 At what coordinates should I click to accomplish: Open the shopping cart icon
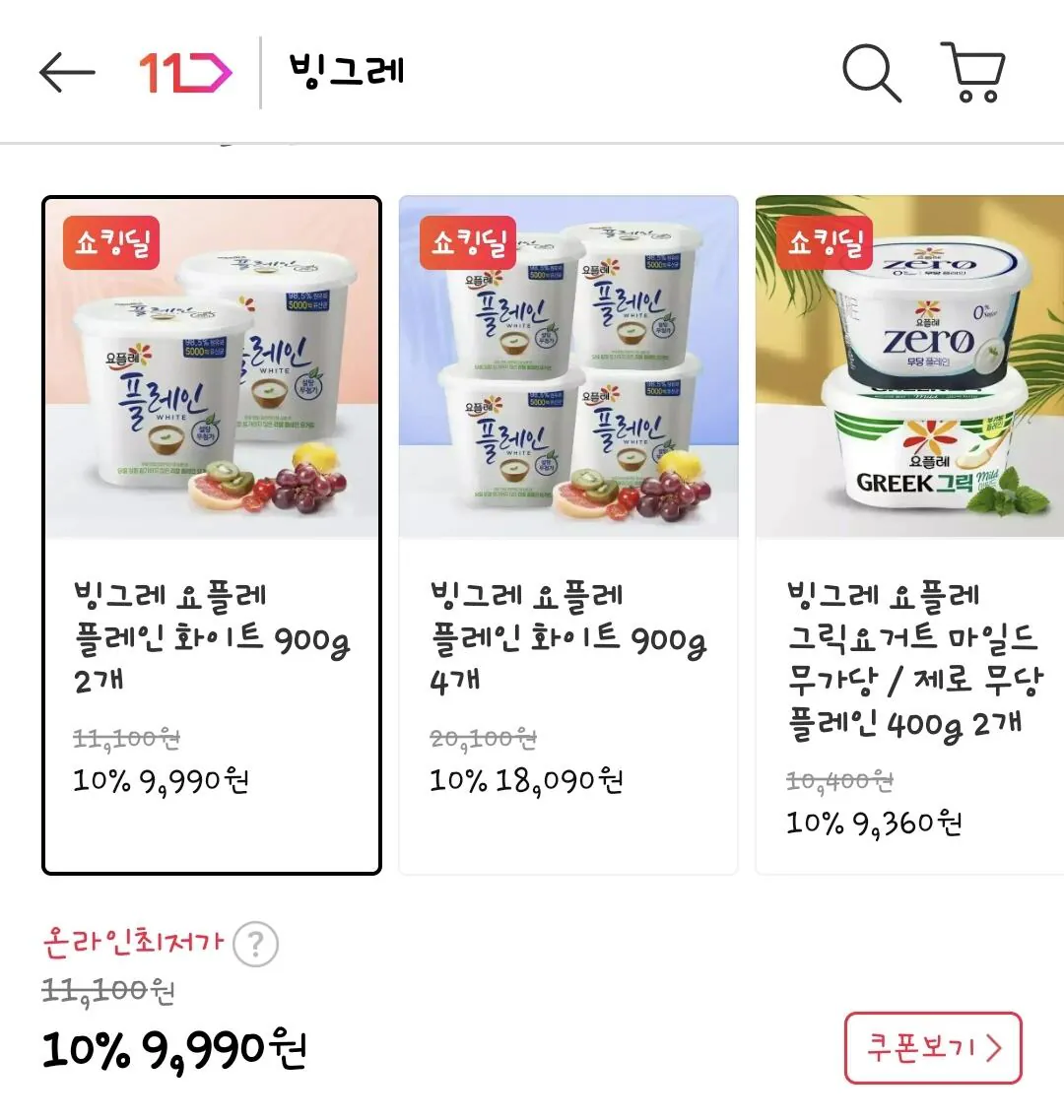point(974,72)
